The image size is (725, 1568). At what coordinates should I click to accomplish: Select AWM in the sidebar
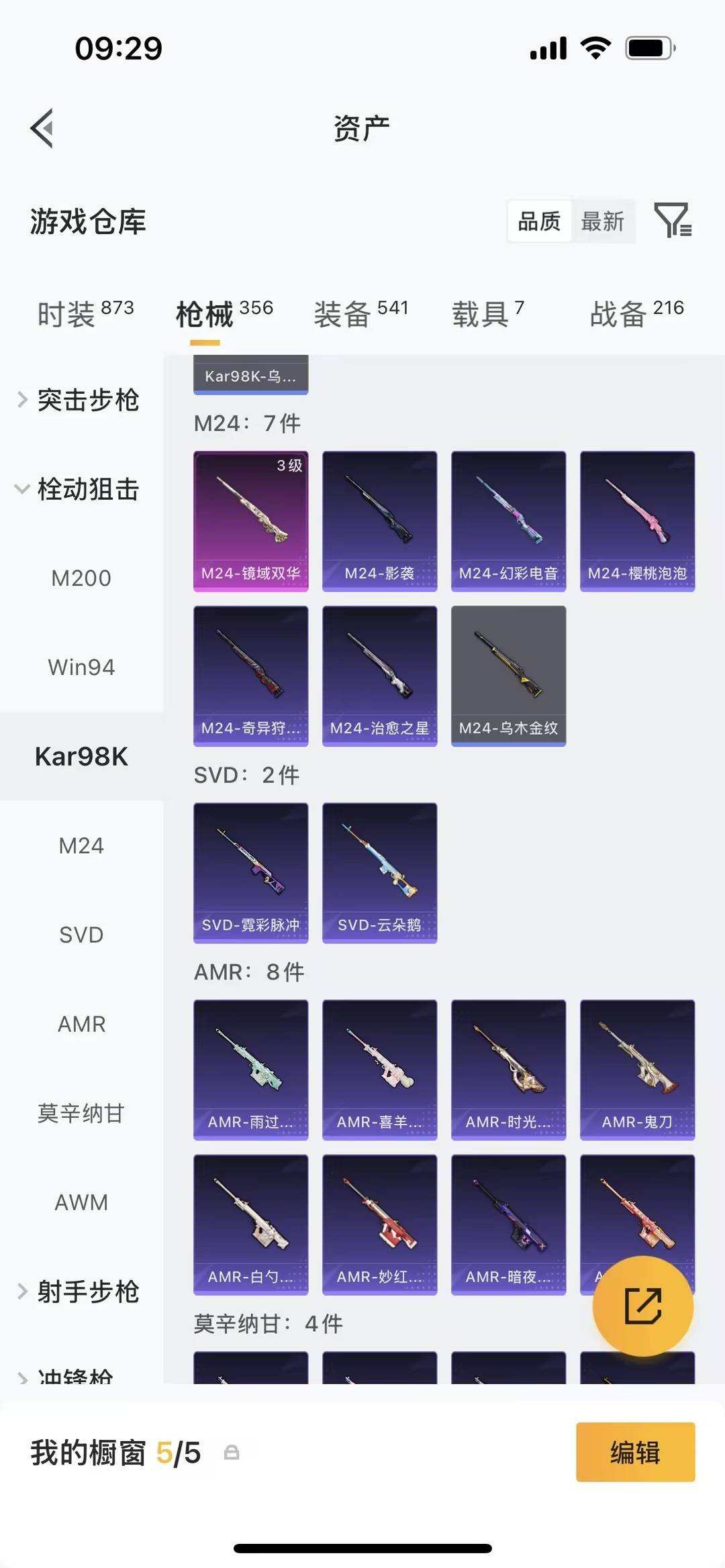tap(81, 1202)
